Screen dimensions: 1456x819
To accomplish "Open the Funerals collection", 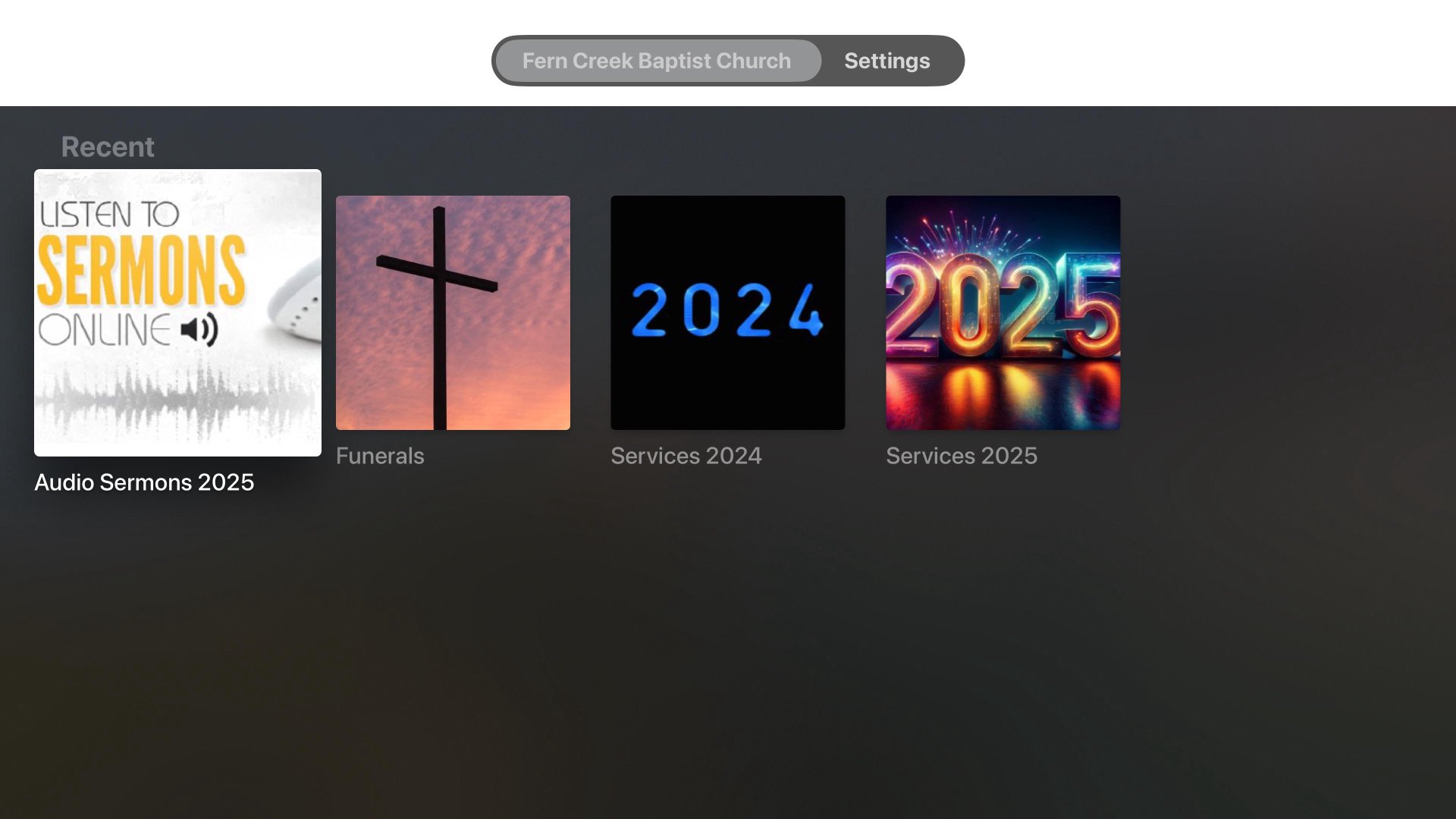I will (x=453, y=312).
